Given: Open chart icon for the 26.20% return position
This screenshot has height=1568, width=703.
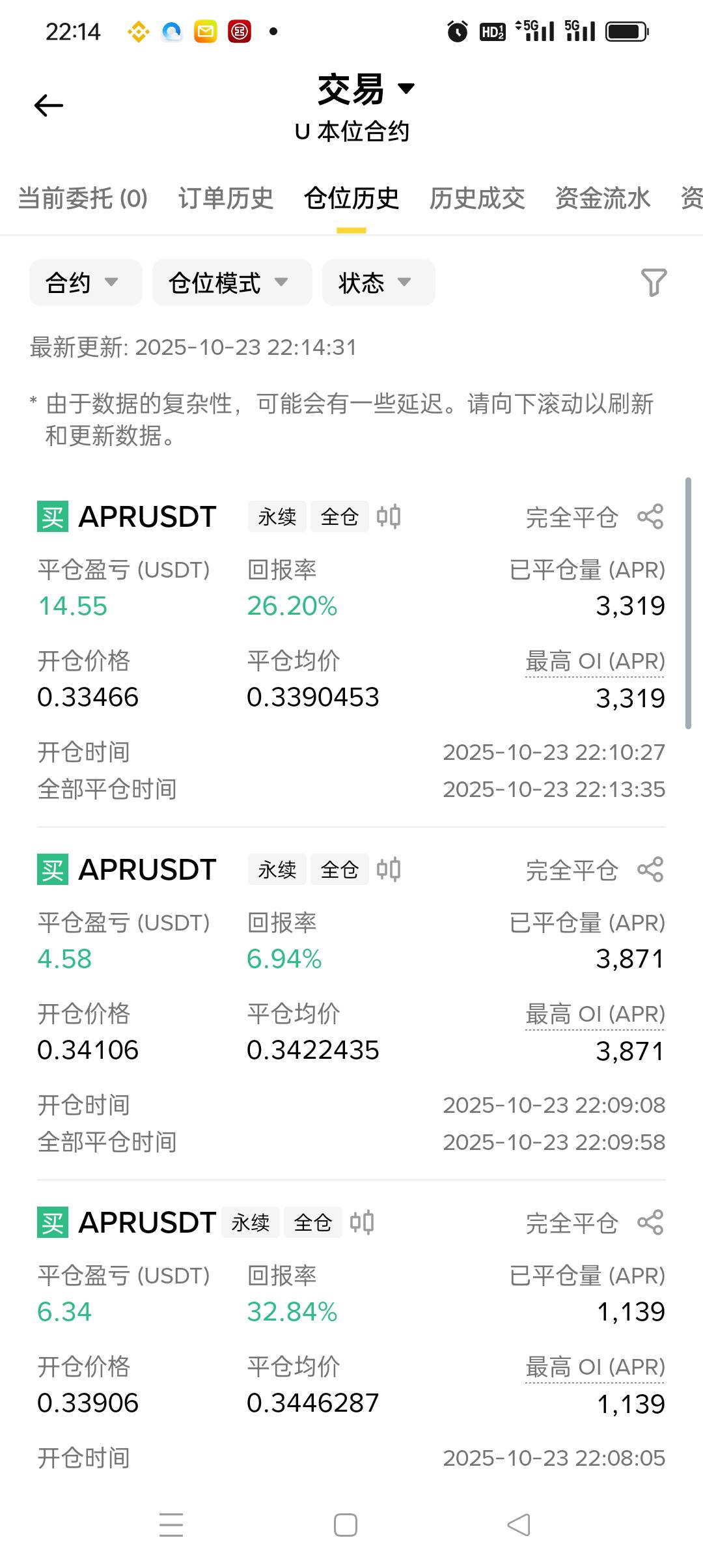Looking at the screenshot, I should pyautogui.click(x=389, y=517).
